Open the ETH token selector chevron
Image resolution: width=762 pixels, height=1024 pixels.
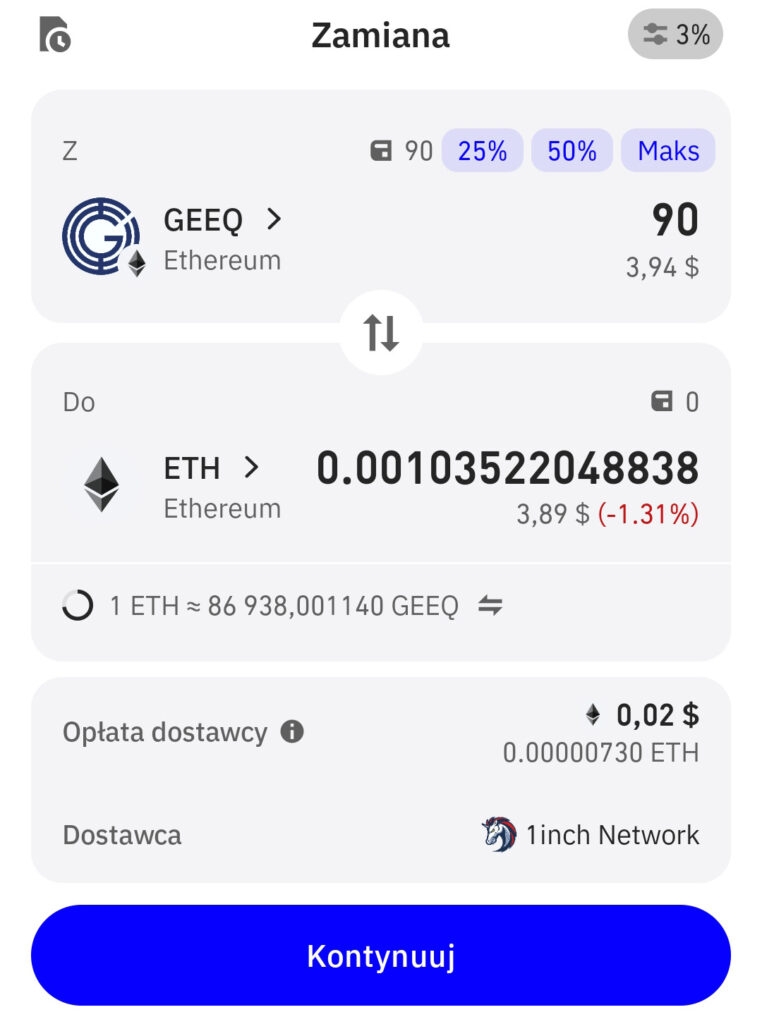pyautogui.click(x=250, y=468)
